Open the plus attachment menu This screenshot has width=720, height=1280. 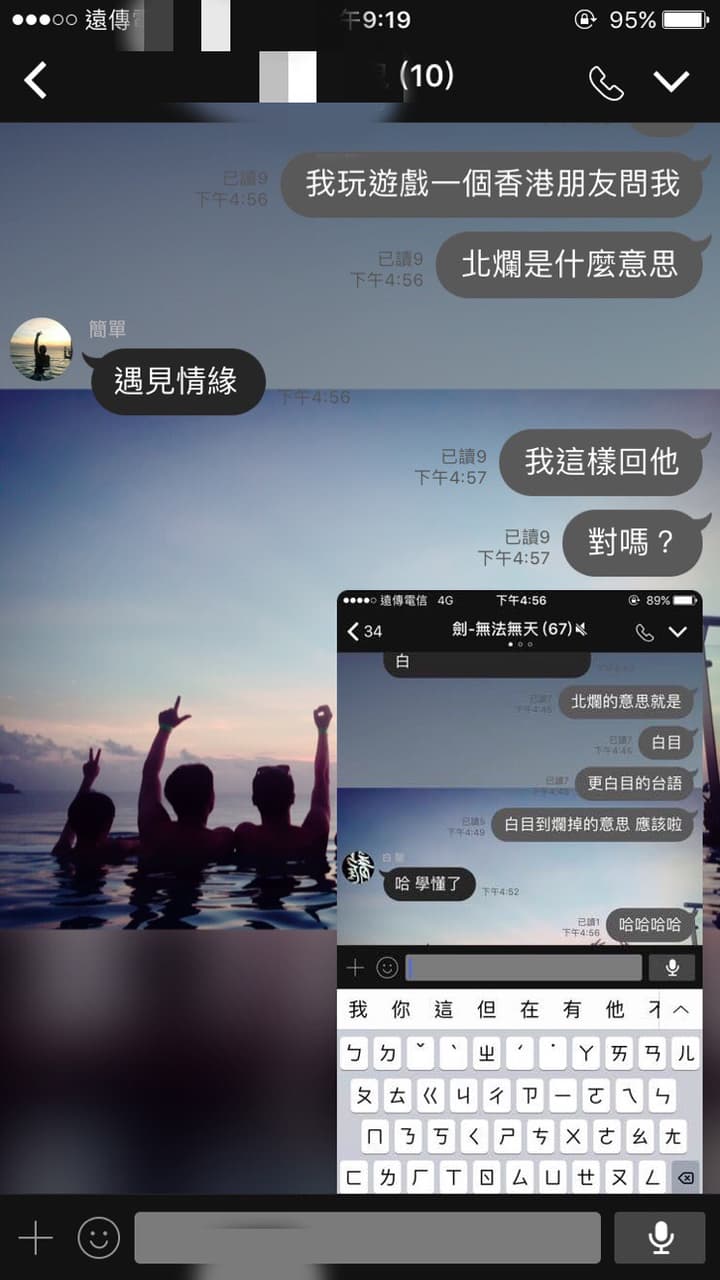[36, 1237]
